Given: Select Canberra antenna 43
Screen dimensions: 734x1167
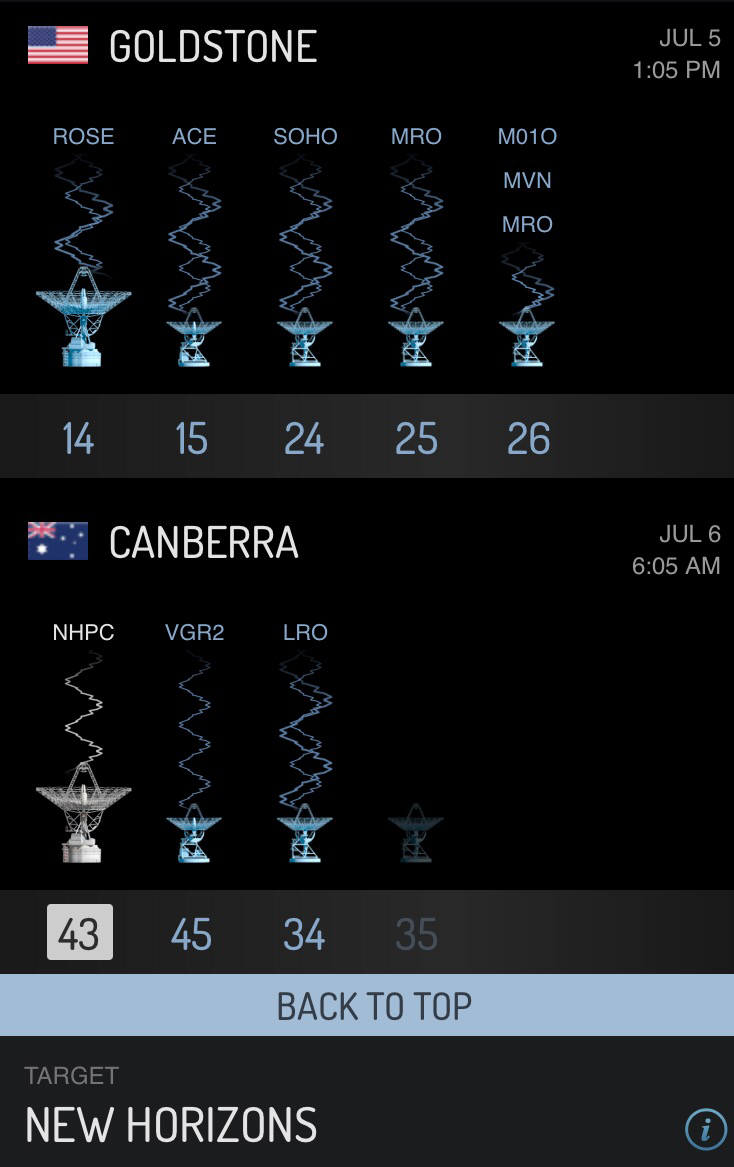Looking at the screenshot, I should (x=80, y=933).
